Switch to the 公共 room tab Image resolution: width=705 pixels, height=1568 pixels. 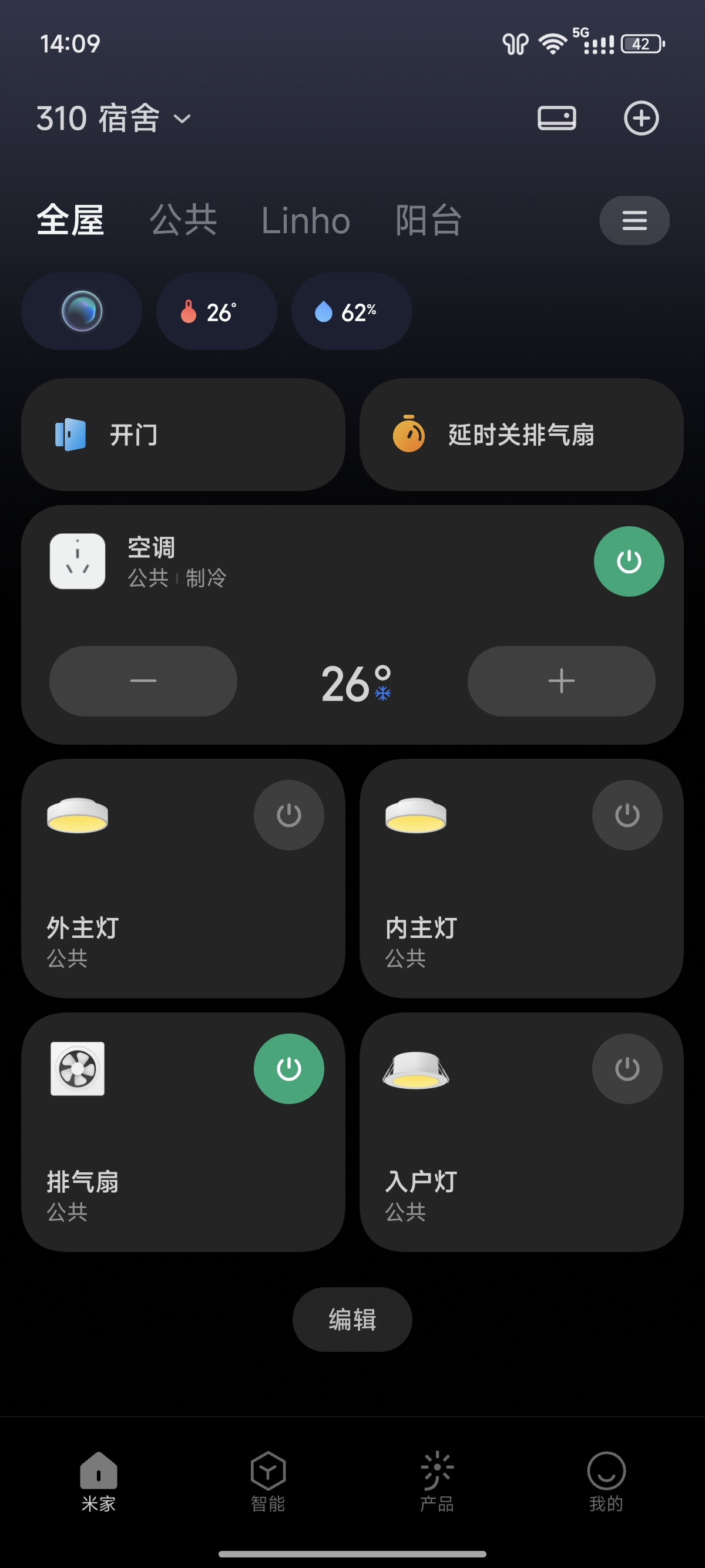pos(183,220)
